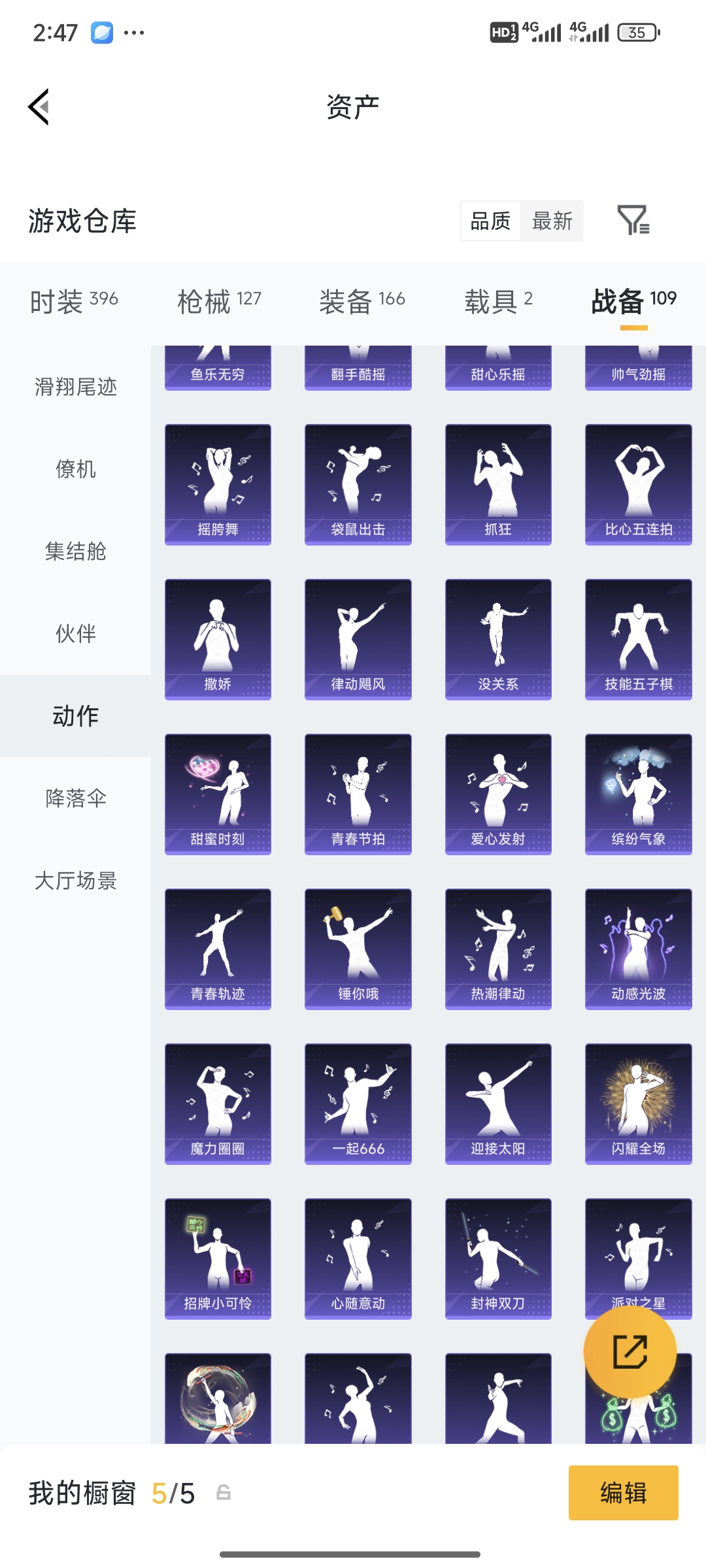Select the 缤纷气象 weather emote

tap(637, 792)
